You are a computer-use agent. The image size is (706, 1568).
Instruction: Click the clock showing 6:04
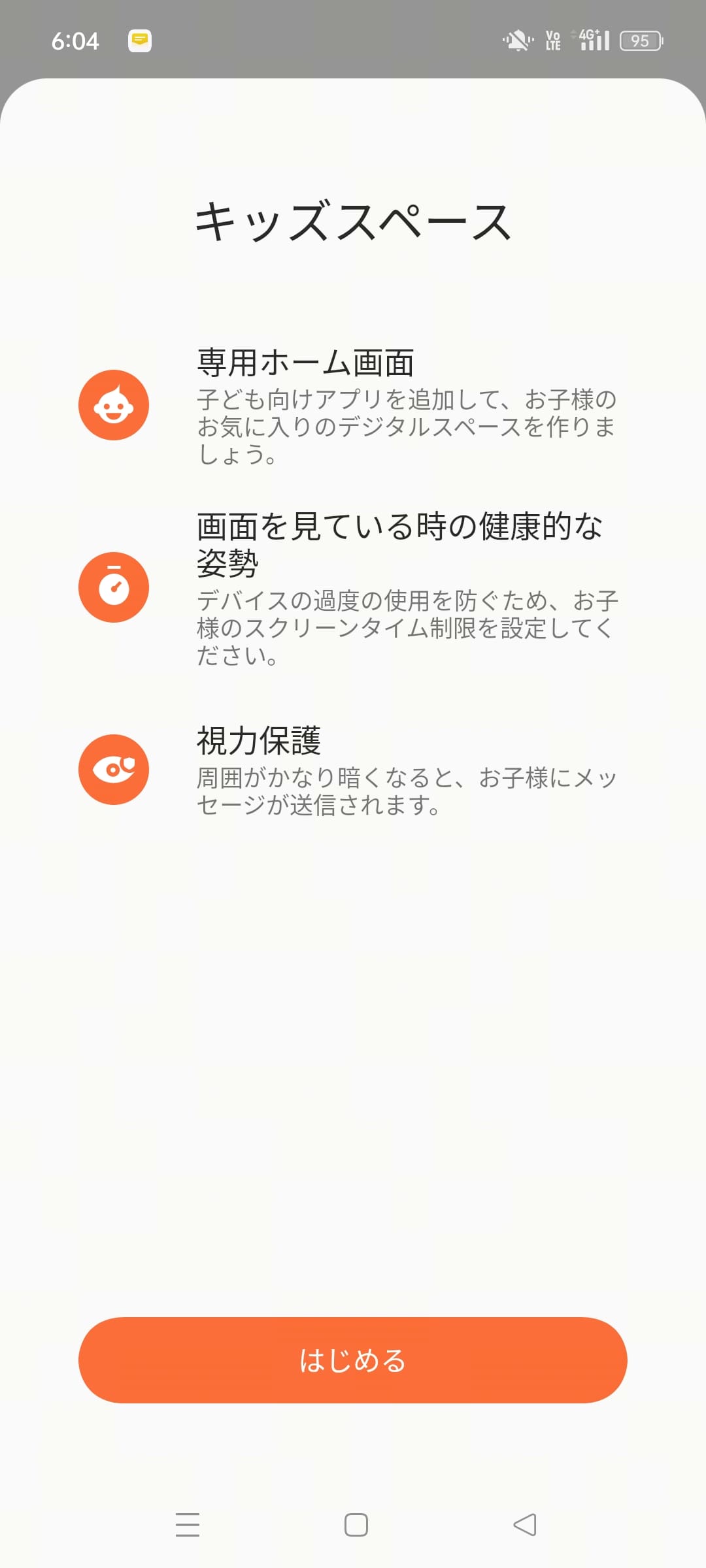tap(76, 41)
